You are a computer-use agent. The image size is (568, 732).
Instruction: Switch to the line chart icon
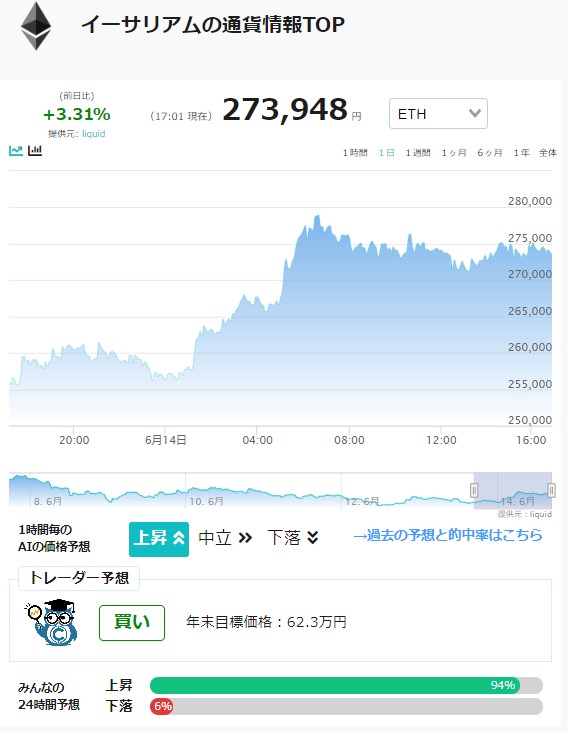click(16, 150)
